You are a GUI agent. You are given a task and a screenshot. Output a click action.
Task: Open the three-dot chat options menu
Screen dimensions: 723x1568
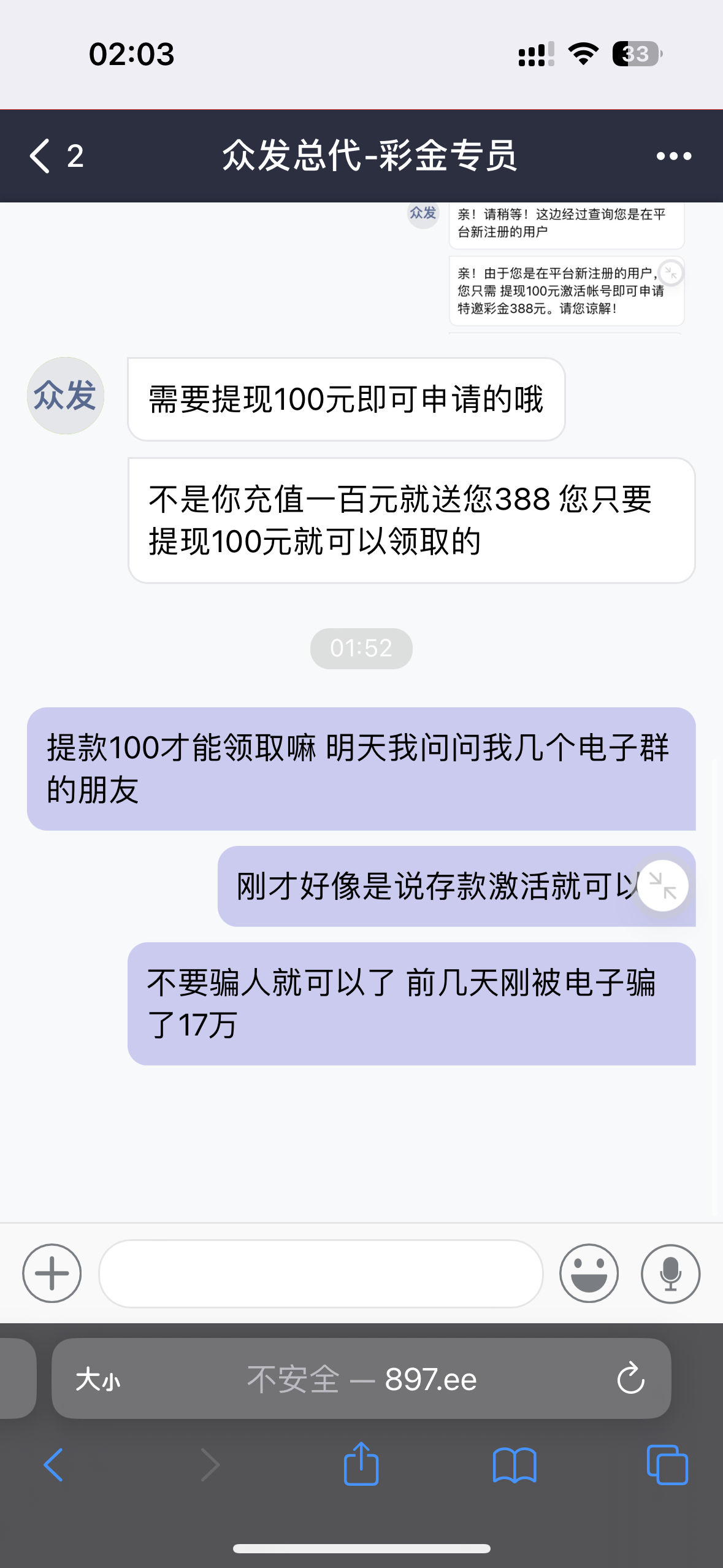[673, 156]
